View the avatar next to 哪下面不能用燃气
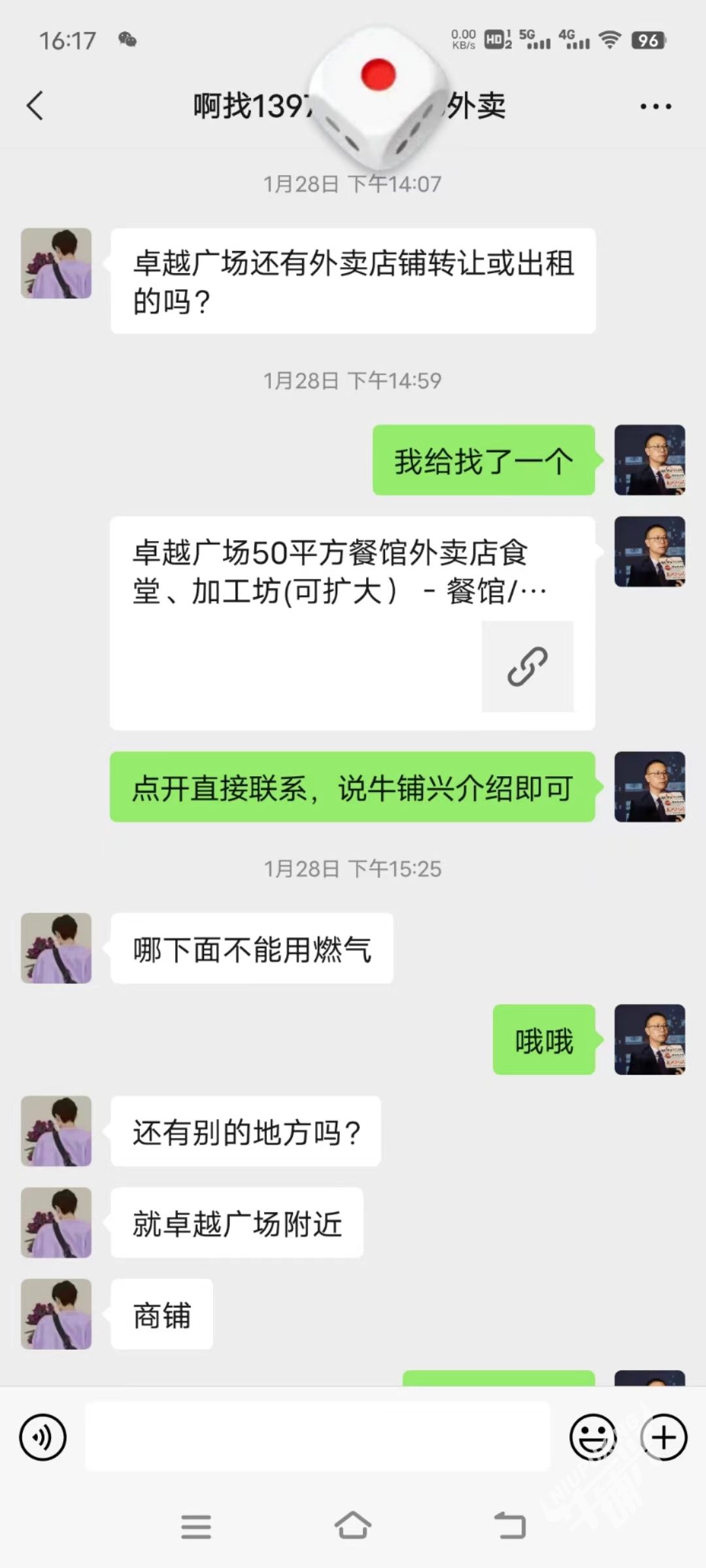 [x=56, y=948]
